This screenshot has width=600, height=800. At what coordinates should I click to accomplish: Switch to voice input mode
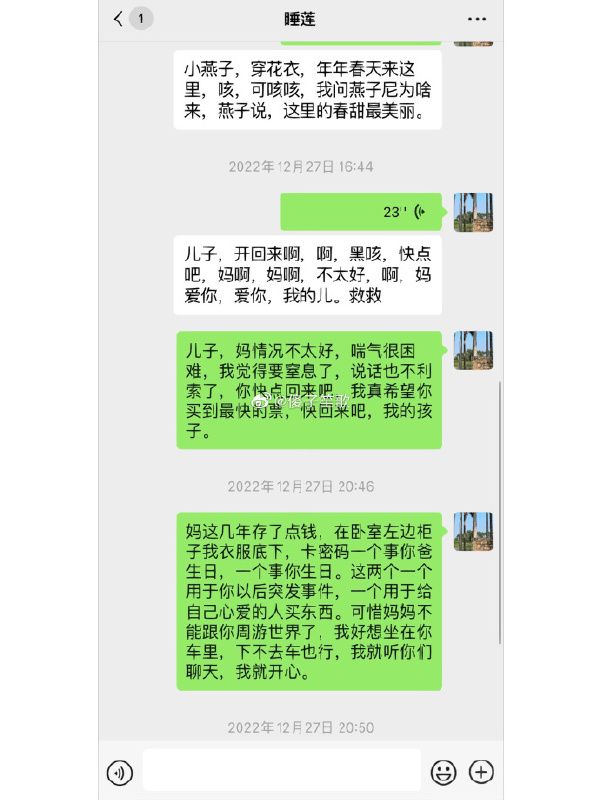[120, 772]
